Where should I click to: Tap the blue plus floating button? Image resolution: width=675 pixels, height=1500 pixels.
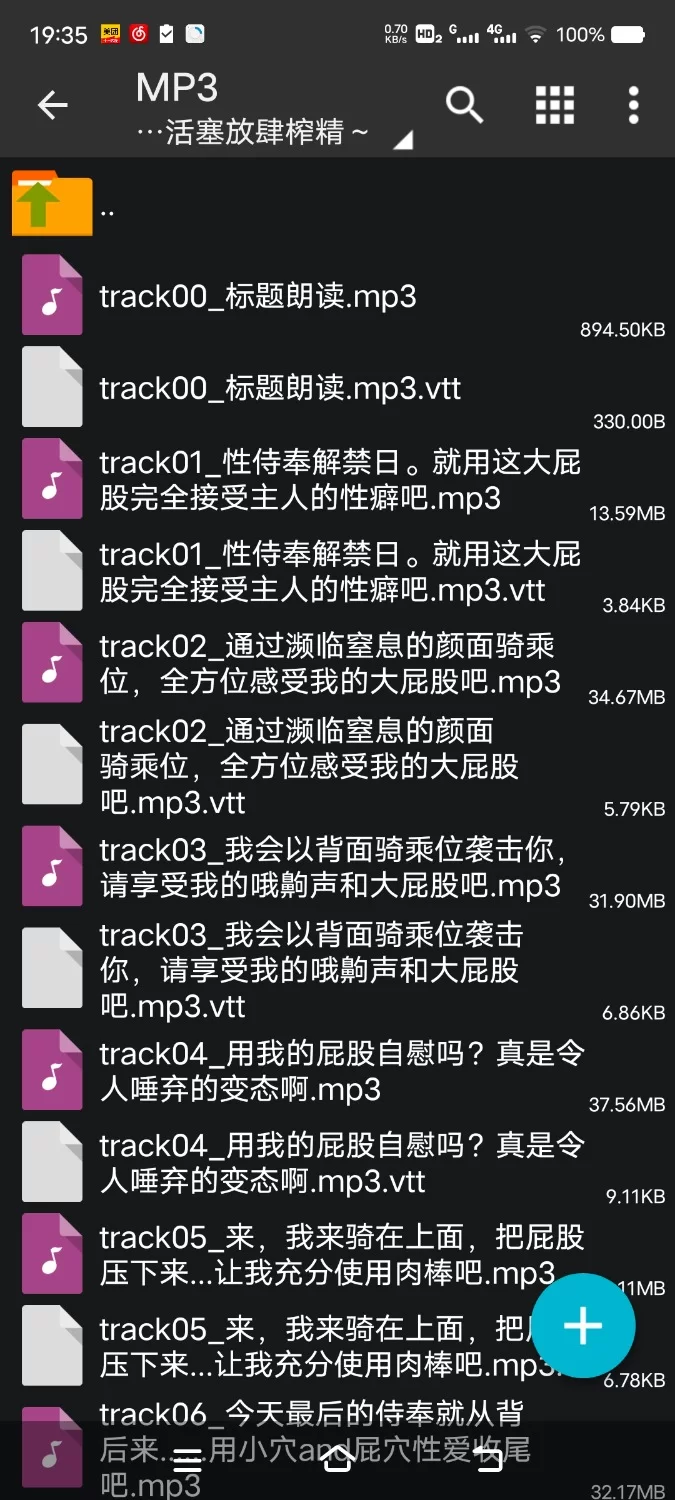click(x=583, y=1326)
